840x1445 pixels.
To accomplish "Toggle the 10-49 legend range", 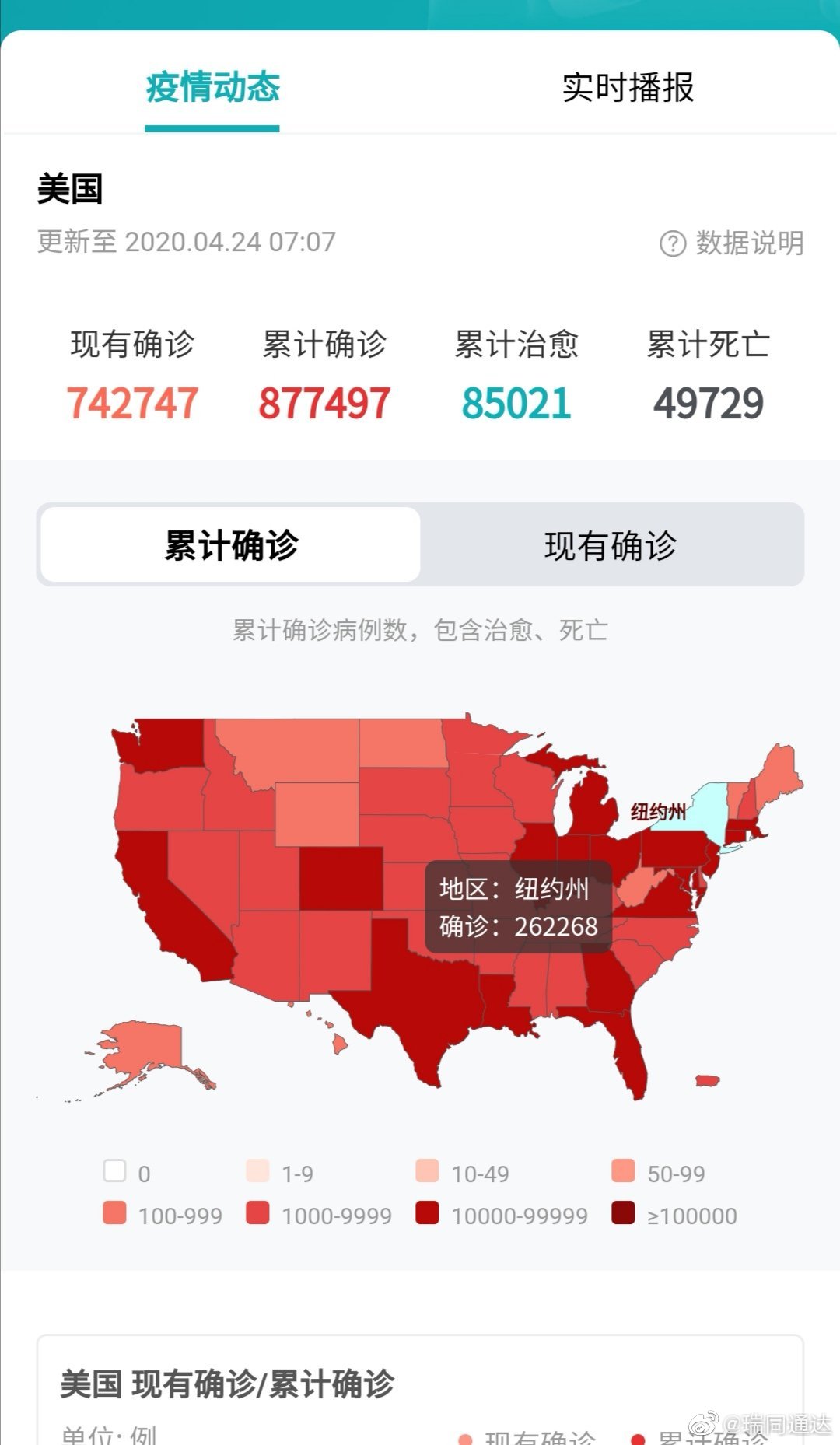I will coord(462,1173).
